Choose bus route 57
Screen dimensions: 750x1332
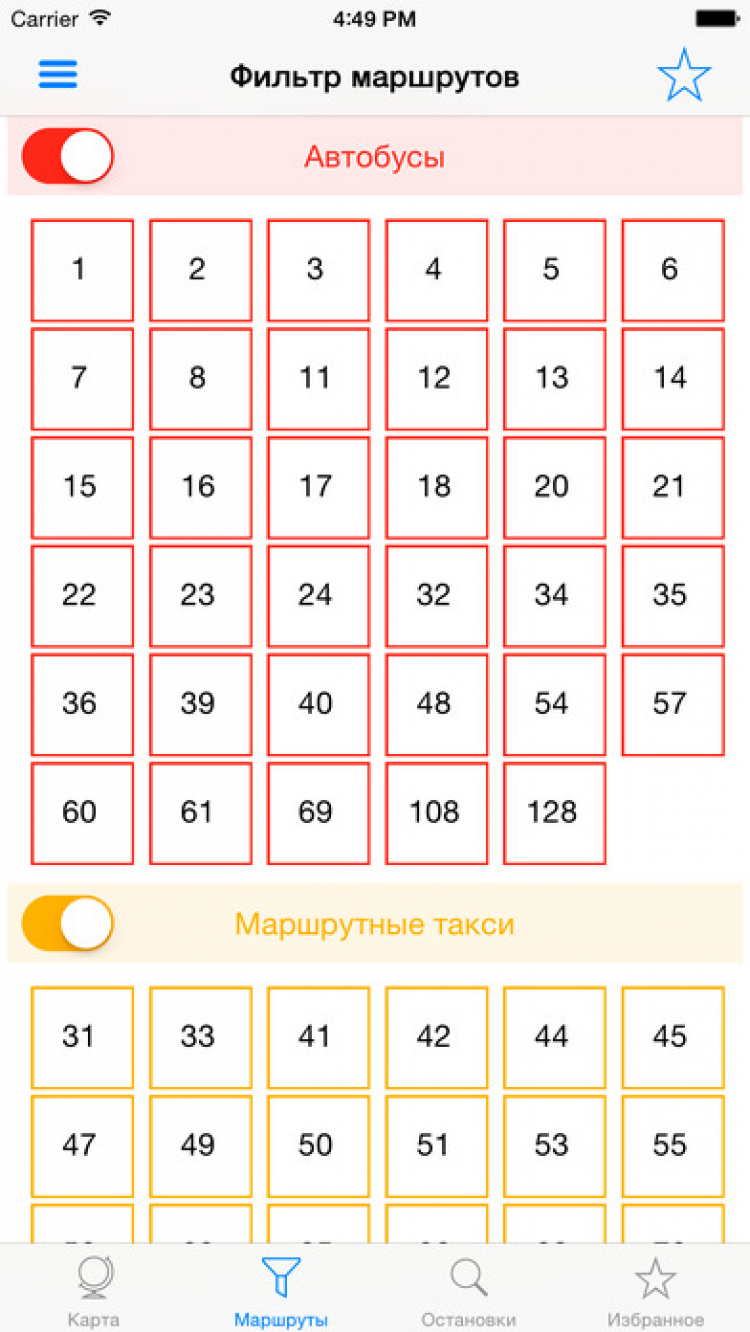coord(672,704)
